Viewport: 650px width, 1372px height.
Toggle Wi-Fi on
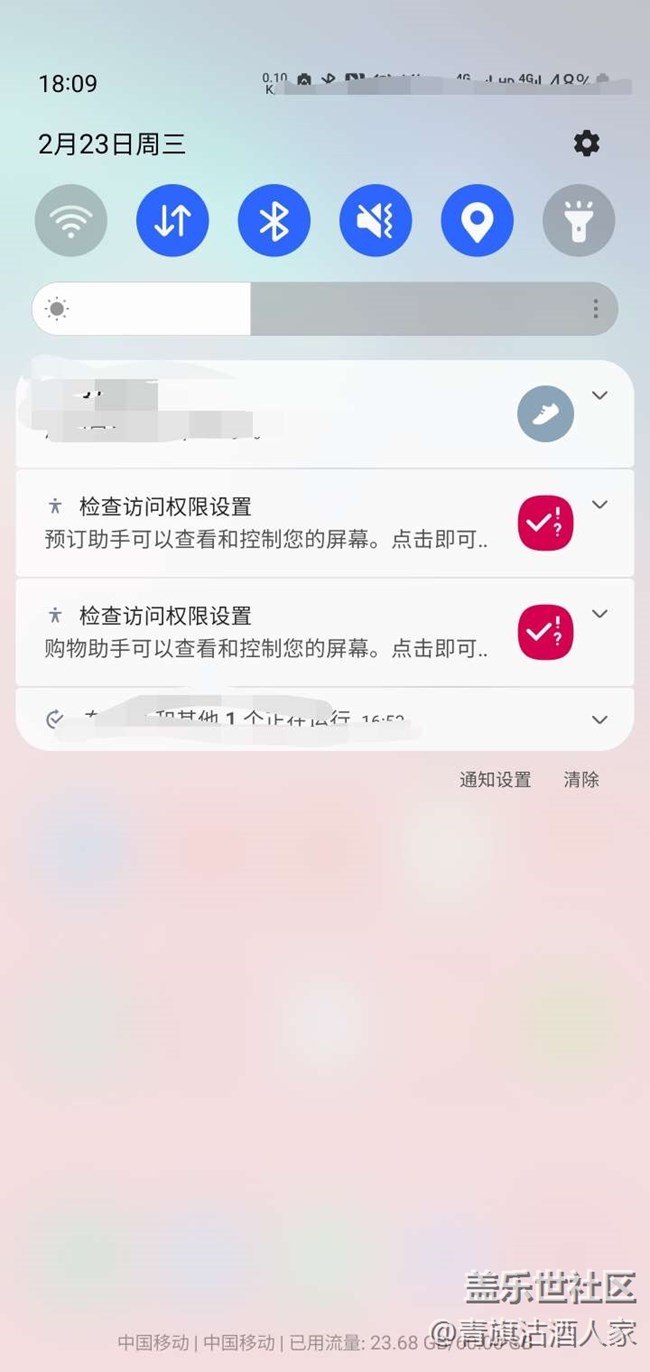tap(71, 221)
